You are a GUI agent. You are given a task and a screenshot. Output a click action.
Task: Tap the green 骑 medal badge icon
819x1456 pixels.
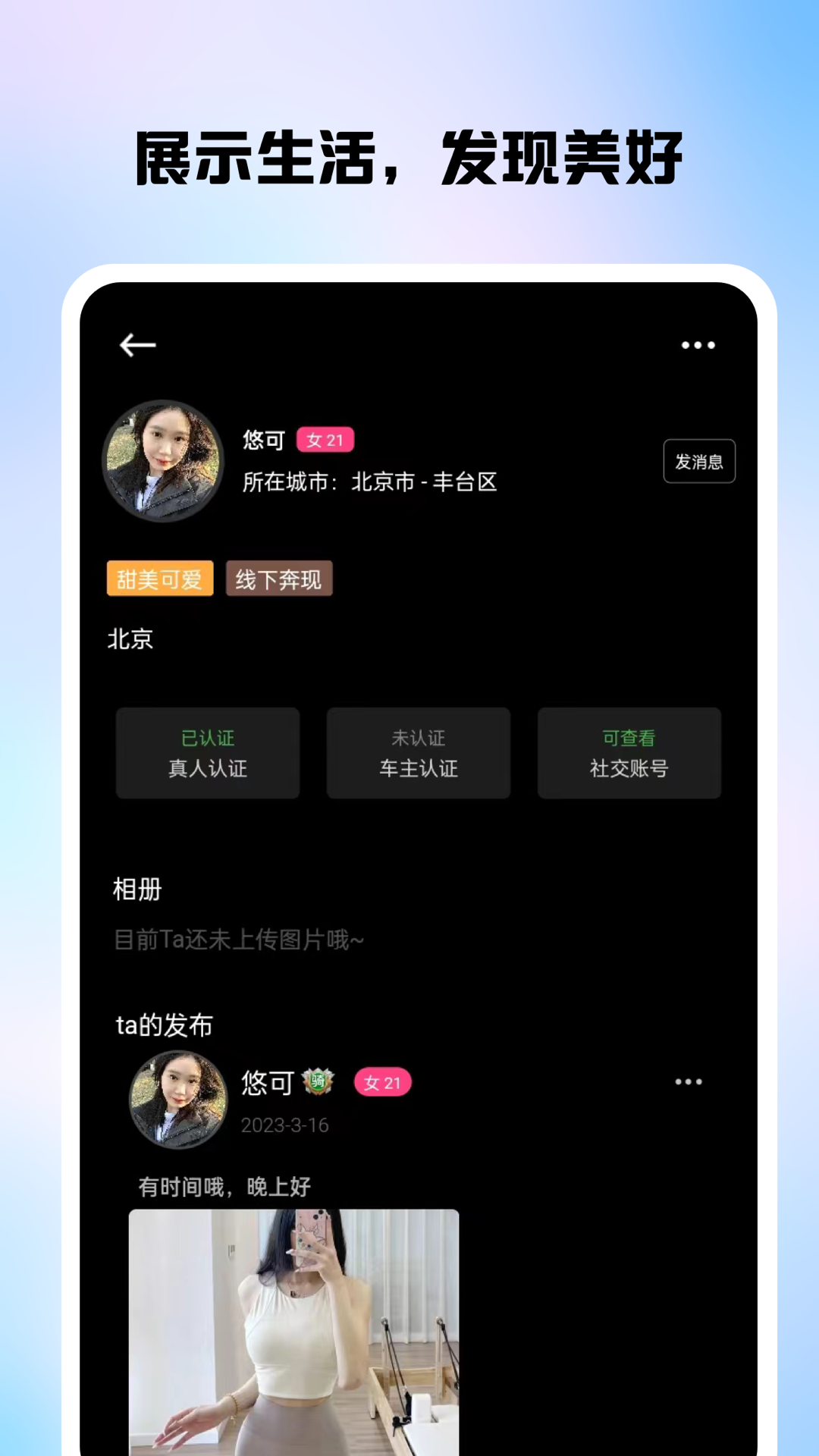click(x=319, y=1082)
